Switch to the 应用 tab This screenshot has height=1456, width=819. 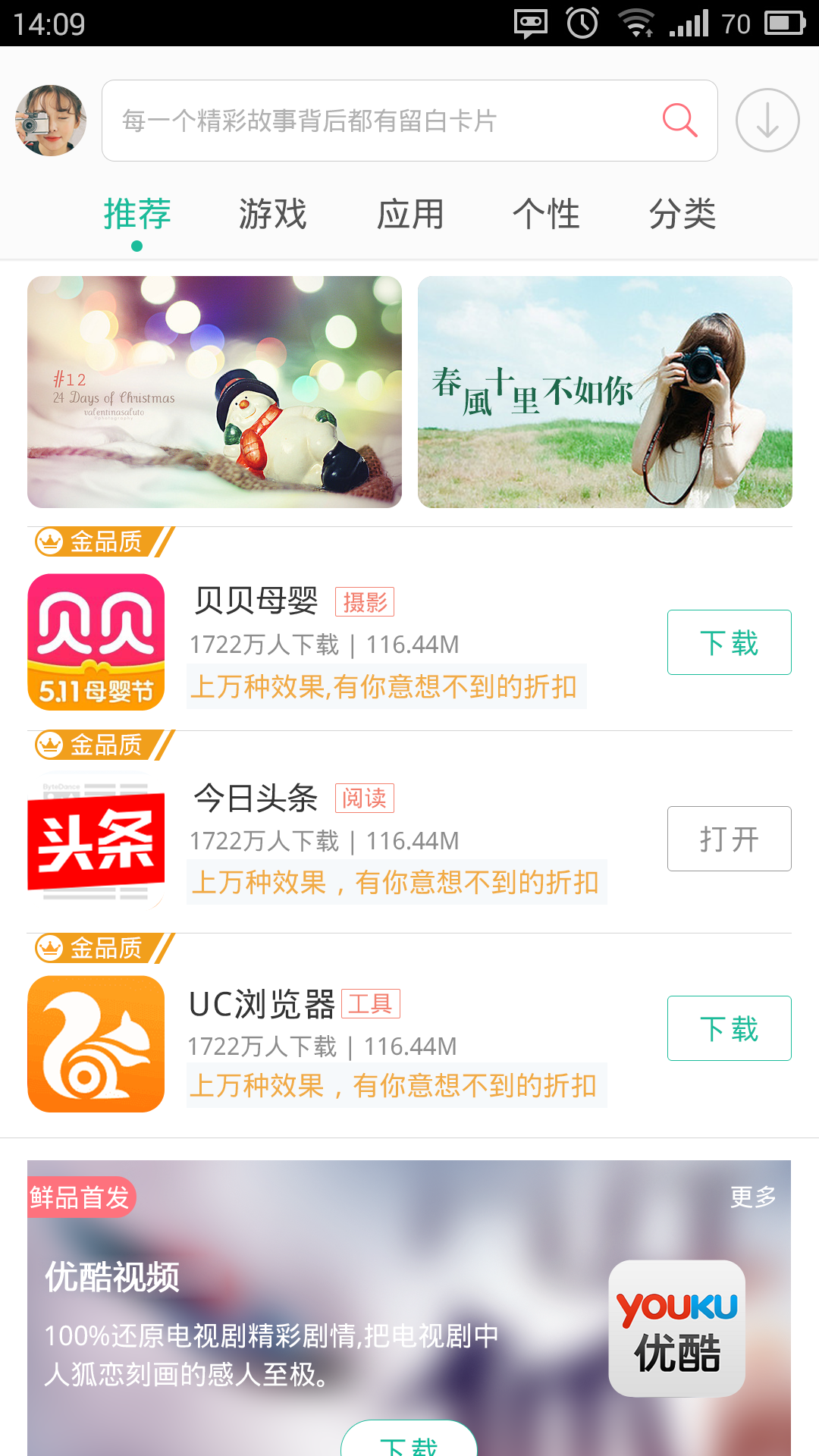pos(410,214)
